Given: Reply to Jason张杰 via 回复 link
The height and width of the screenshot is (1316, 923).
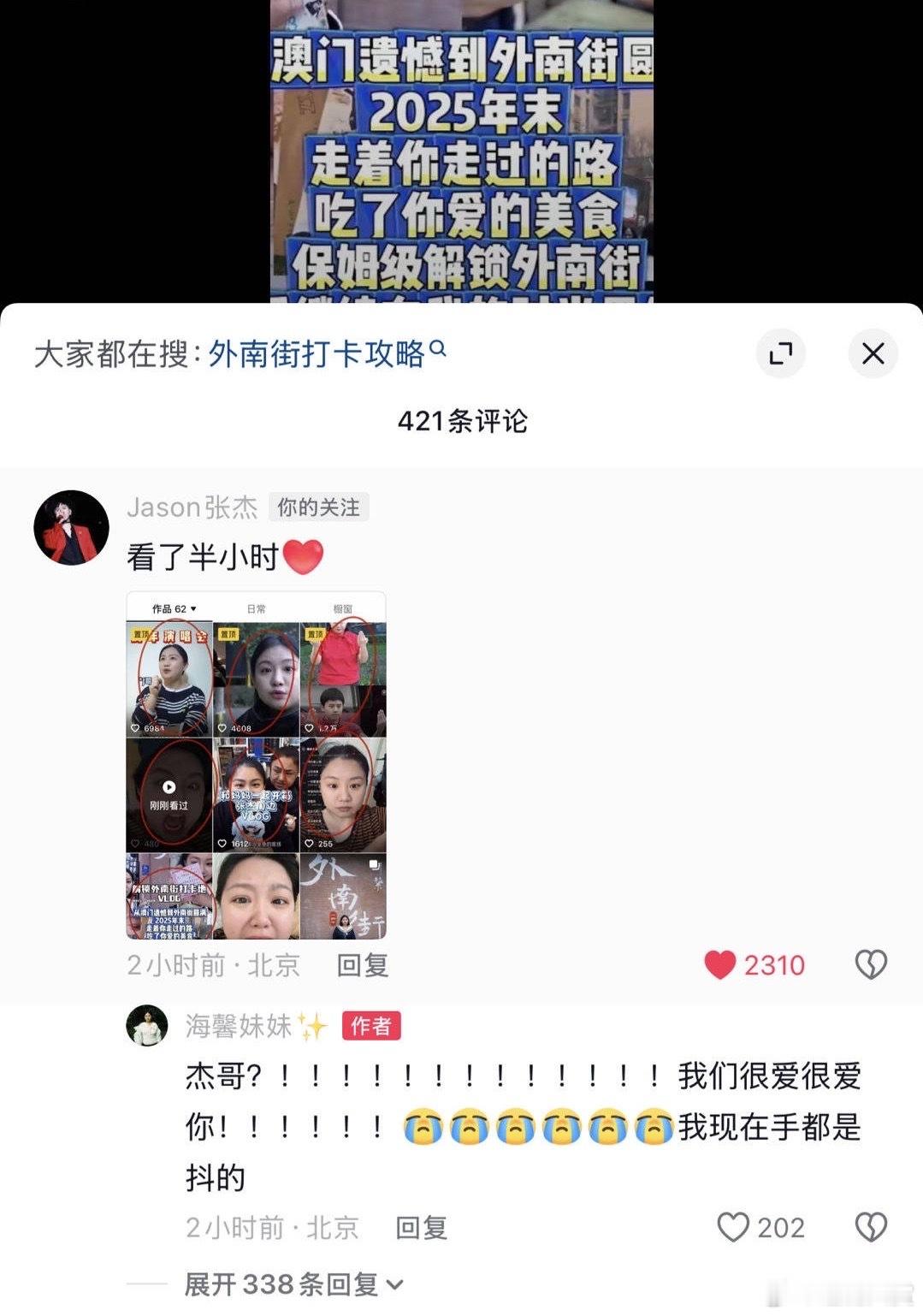Looking at the screenshot, I should pos(364,964).
